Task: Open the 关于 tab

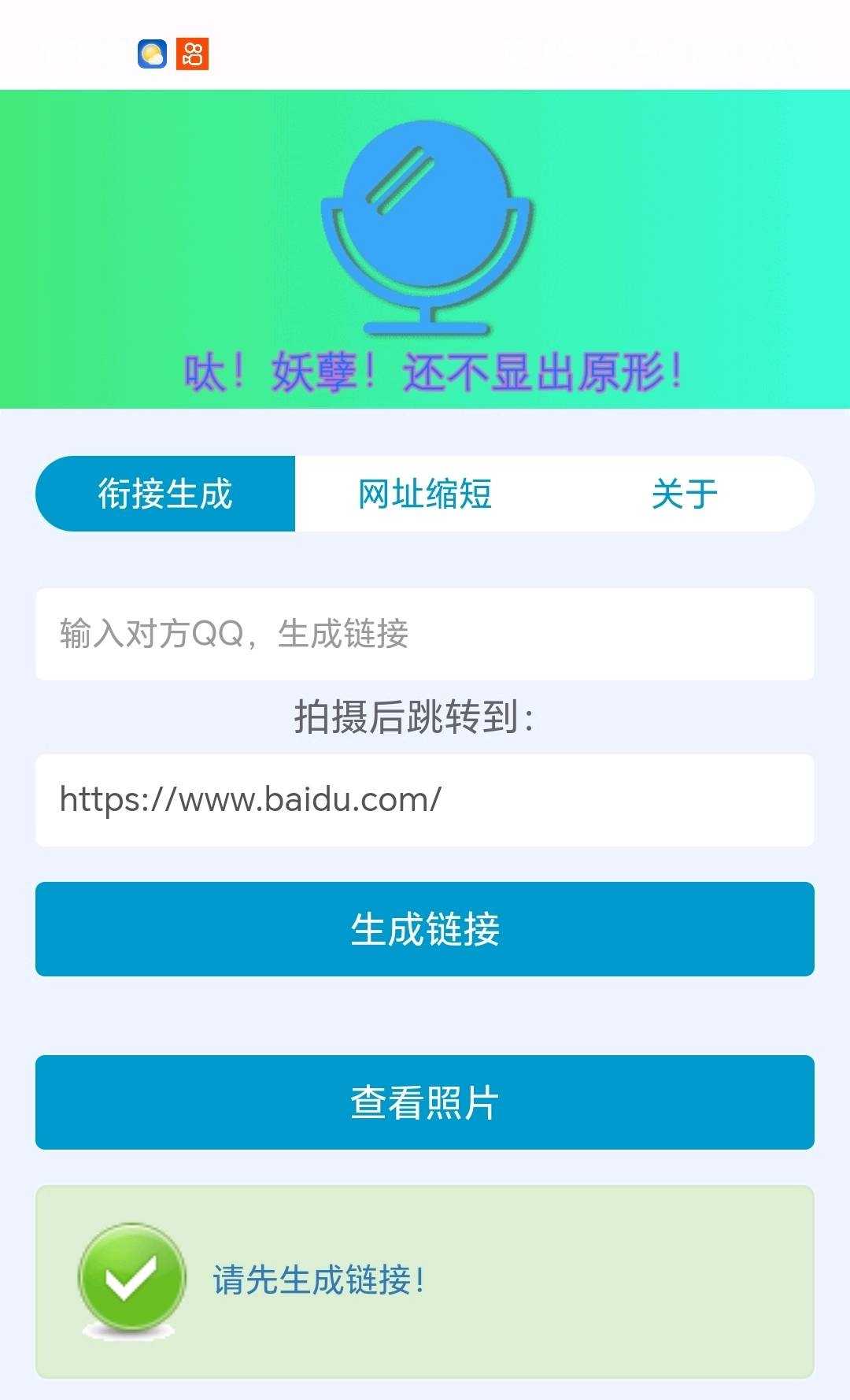Action: point(684,494)
